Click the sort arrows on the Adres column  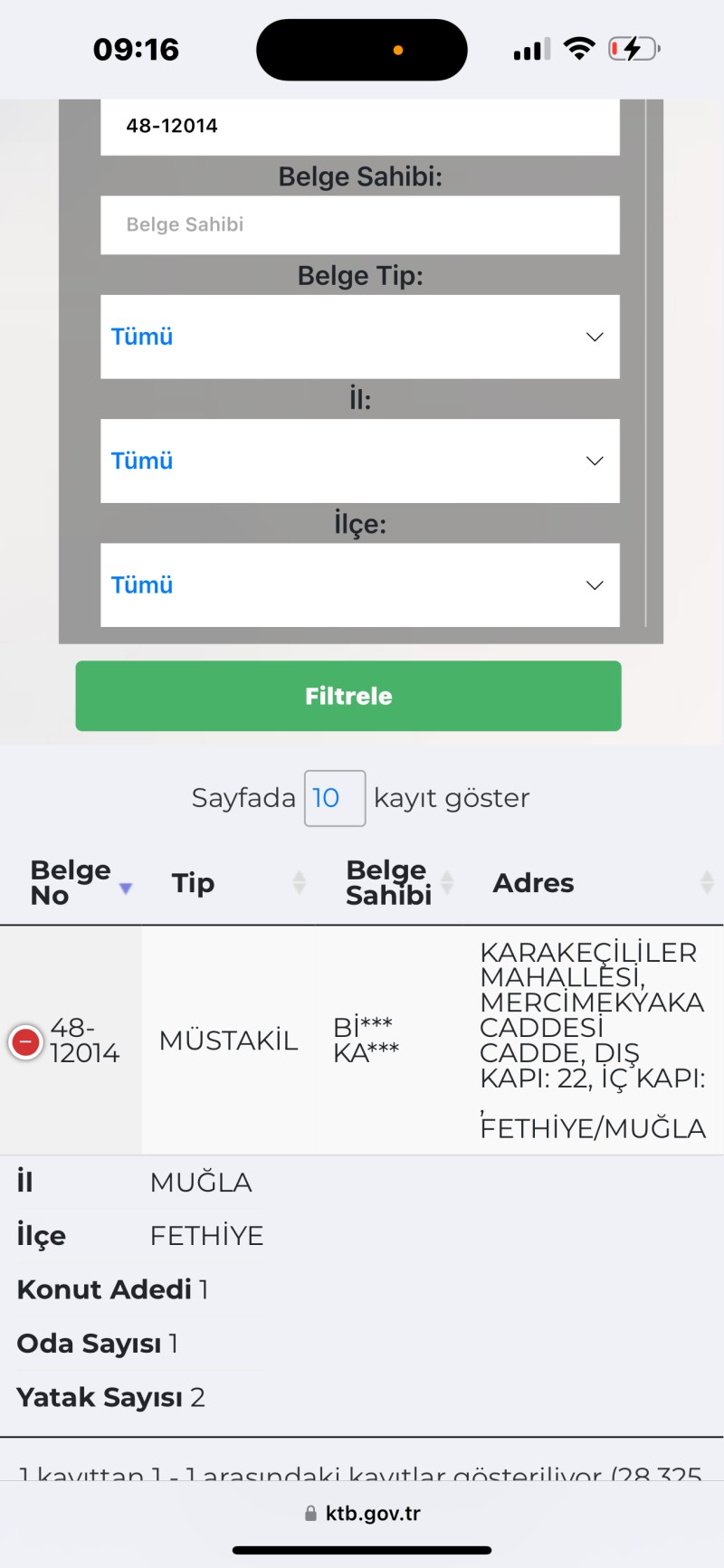point(708,882)
